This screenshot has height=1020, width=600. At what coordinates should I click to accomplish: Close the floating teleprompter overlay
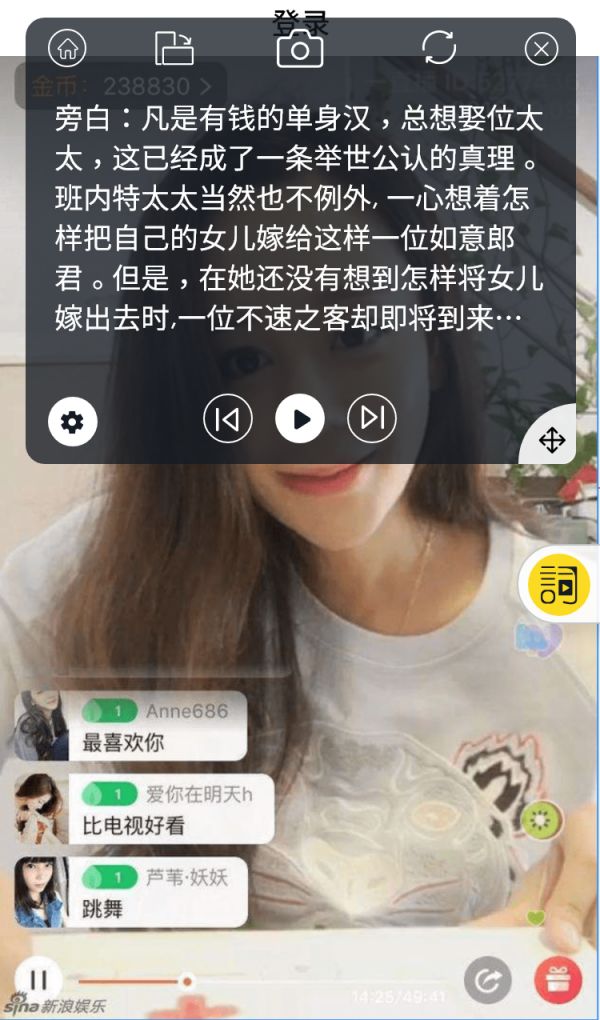541,48
